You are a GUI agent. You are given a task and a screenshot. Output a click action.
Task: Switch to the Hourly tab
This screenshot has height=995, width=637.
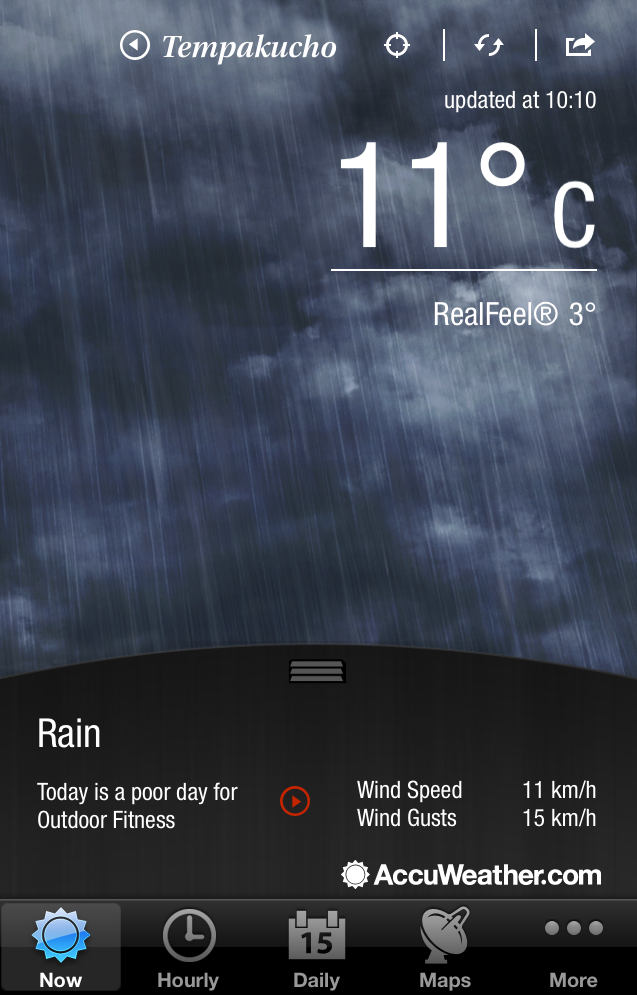tap(188, 948)
